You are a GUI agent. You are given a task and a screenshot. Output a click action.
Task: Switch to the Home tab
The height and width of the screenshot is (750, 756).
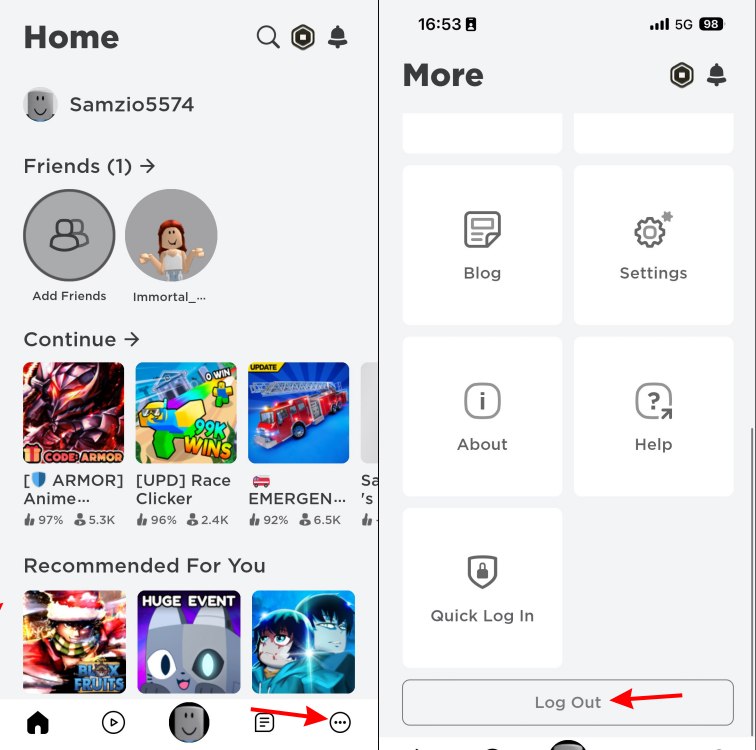(x=37, y=722)
